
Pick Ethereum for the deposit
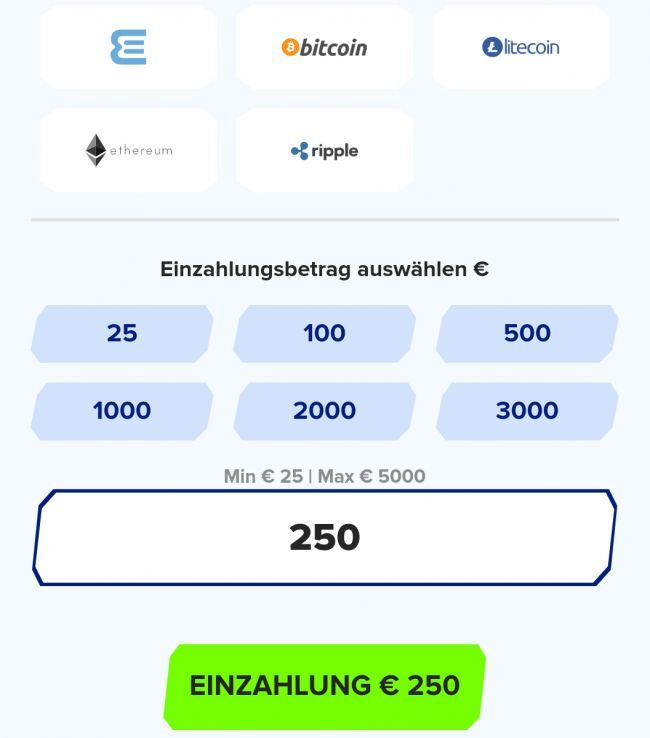click(128, 150)
